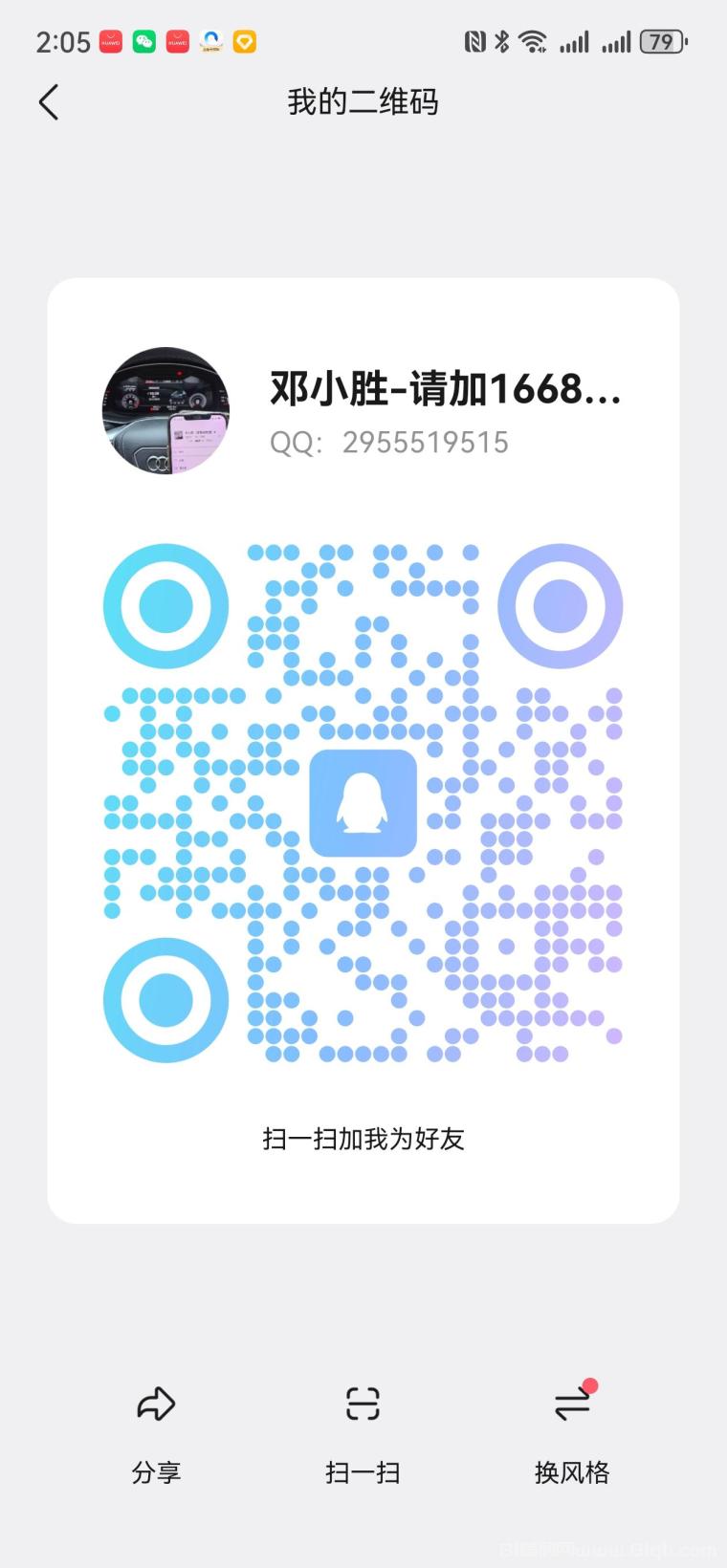Select the 我的二维码 title text
This screenshot has width=727, height=1568.
tap(363, 102)
